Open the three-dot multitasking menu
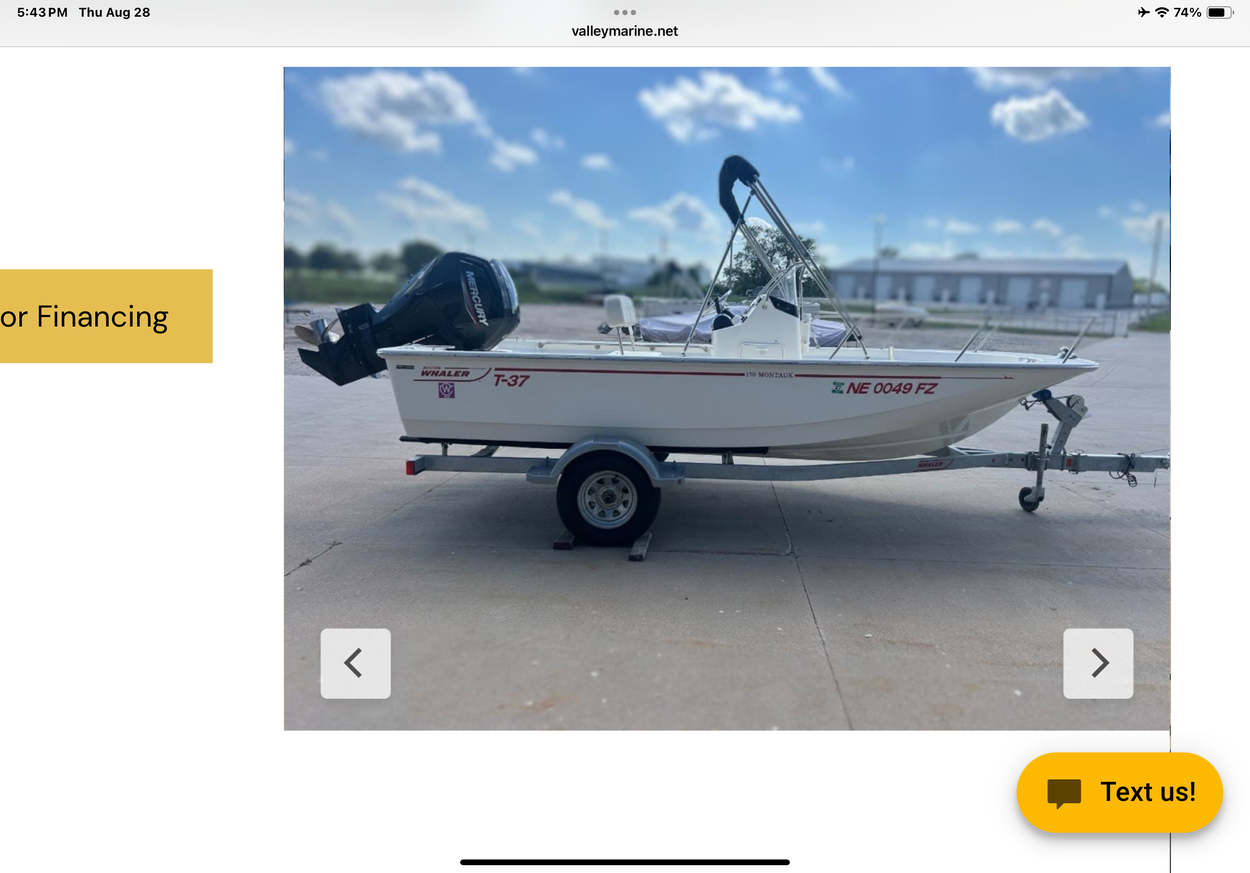Screen dimensions: 1250x873 point(625,12)
